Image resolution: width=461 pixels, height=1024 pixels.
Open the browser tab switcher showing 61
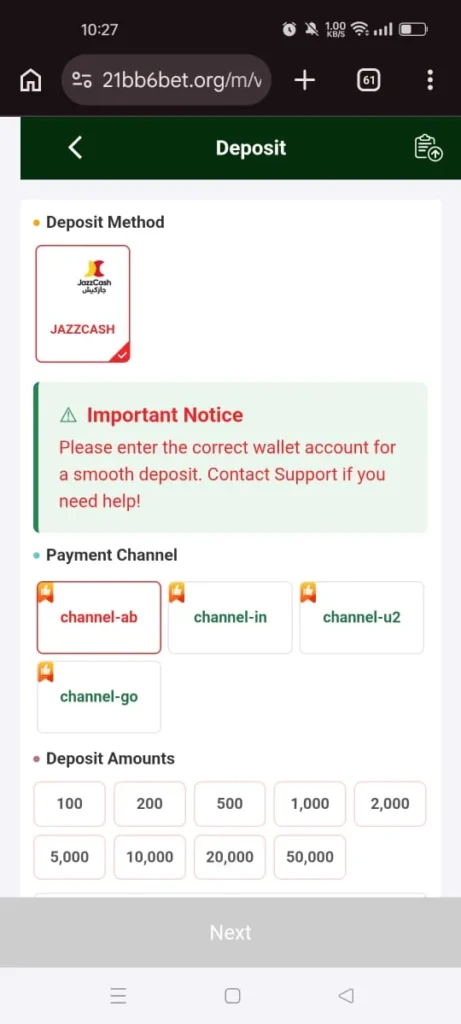click(x=369, y=80)
